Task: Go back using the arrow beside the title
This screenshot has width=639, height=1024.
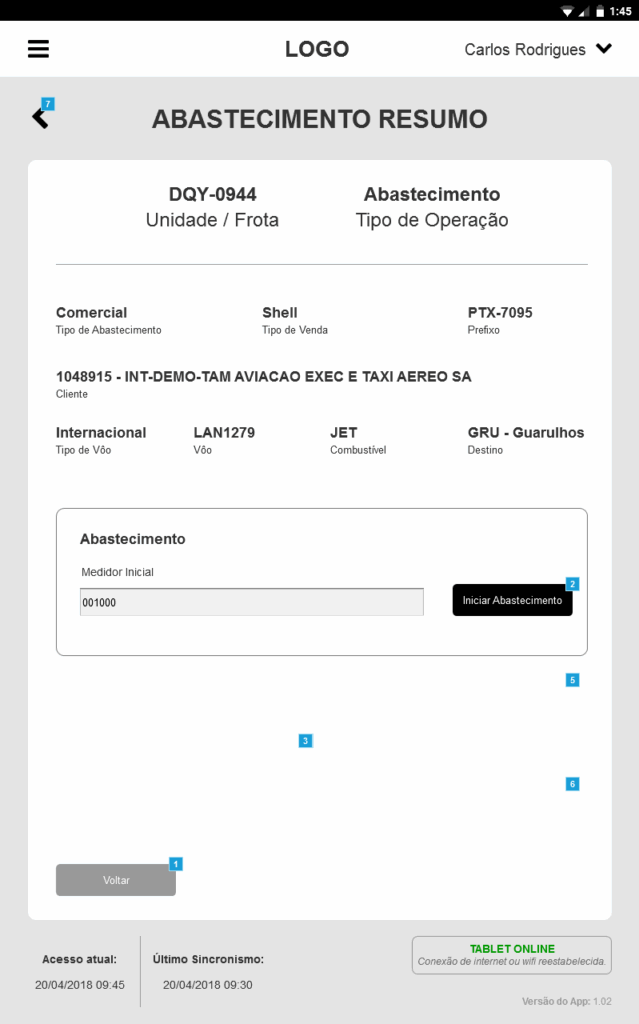Action: [x=40, y=118]
